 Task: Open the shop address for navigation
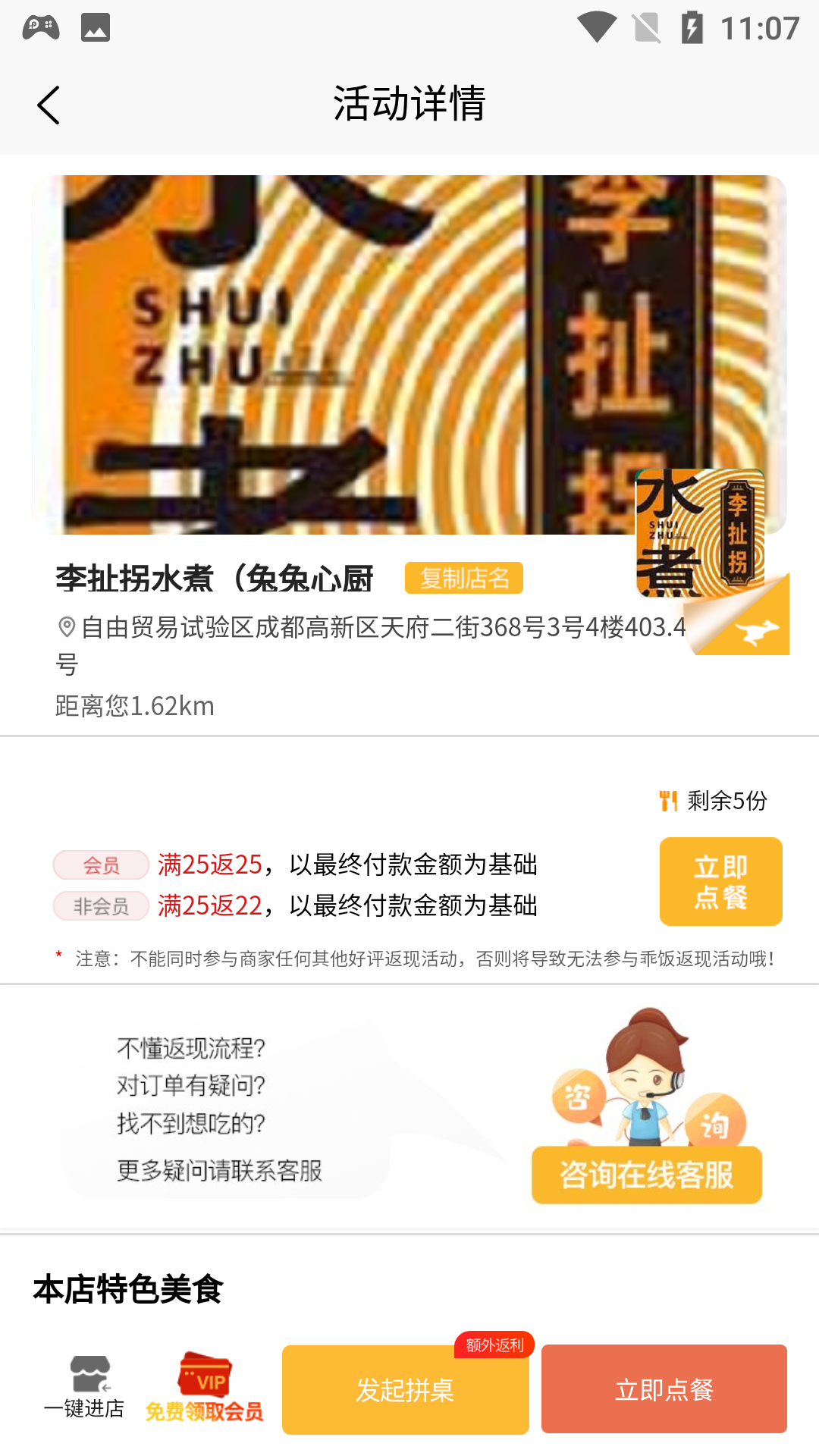pos(372,628)
